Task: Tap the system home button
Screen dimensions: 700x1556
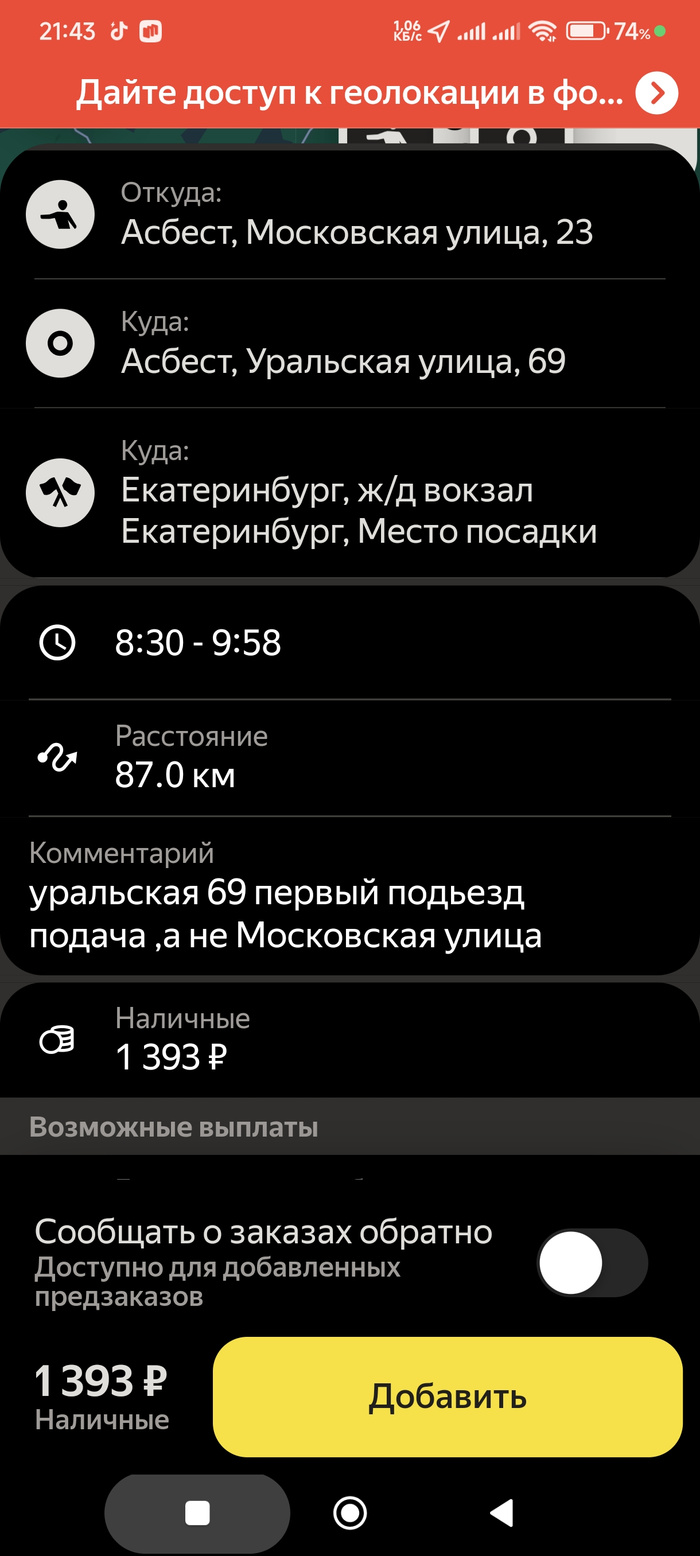Action: pos(350,1512)
